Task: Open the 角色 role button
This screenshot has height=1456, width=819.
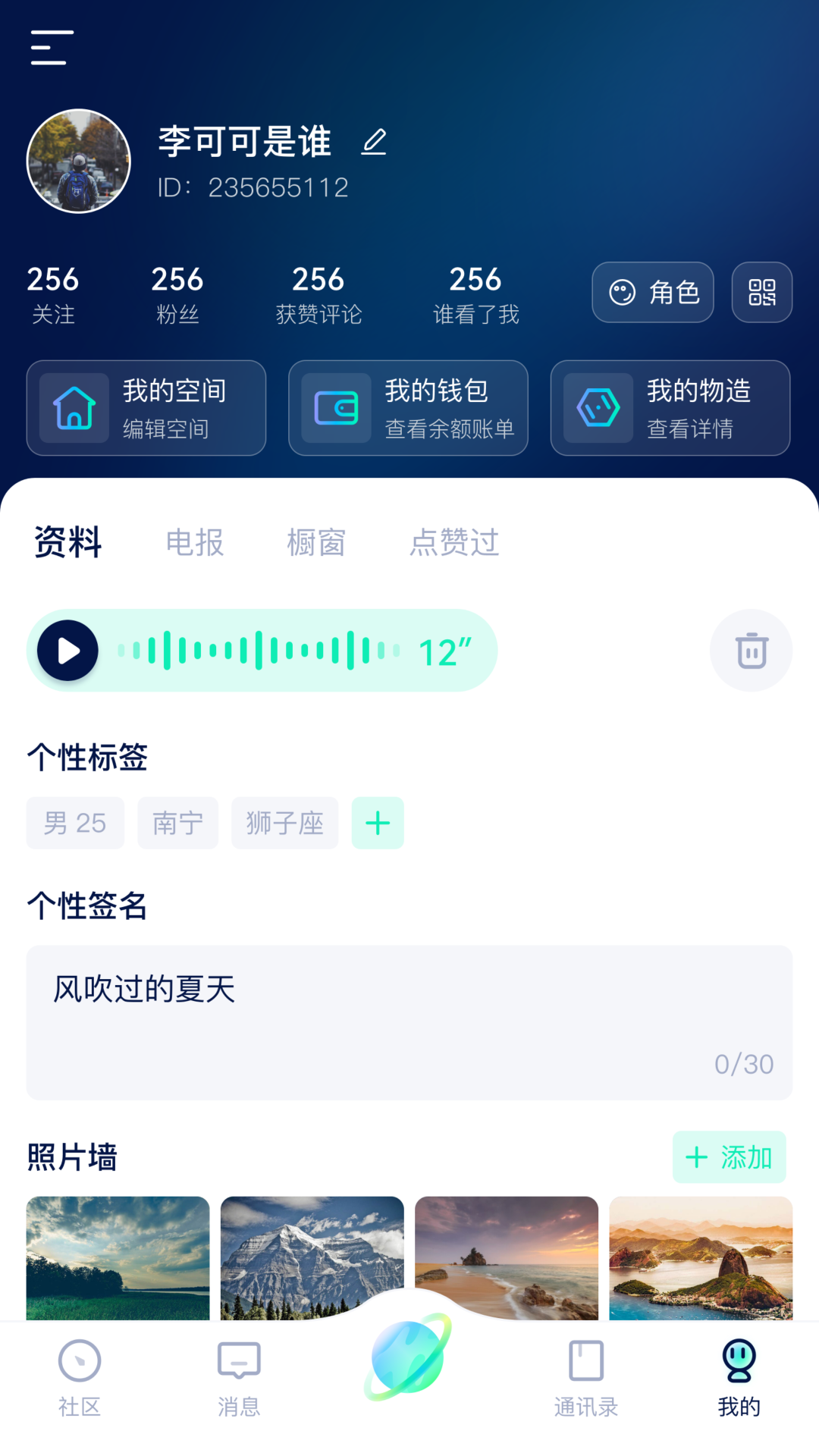Action: click(652, 293)
